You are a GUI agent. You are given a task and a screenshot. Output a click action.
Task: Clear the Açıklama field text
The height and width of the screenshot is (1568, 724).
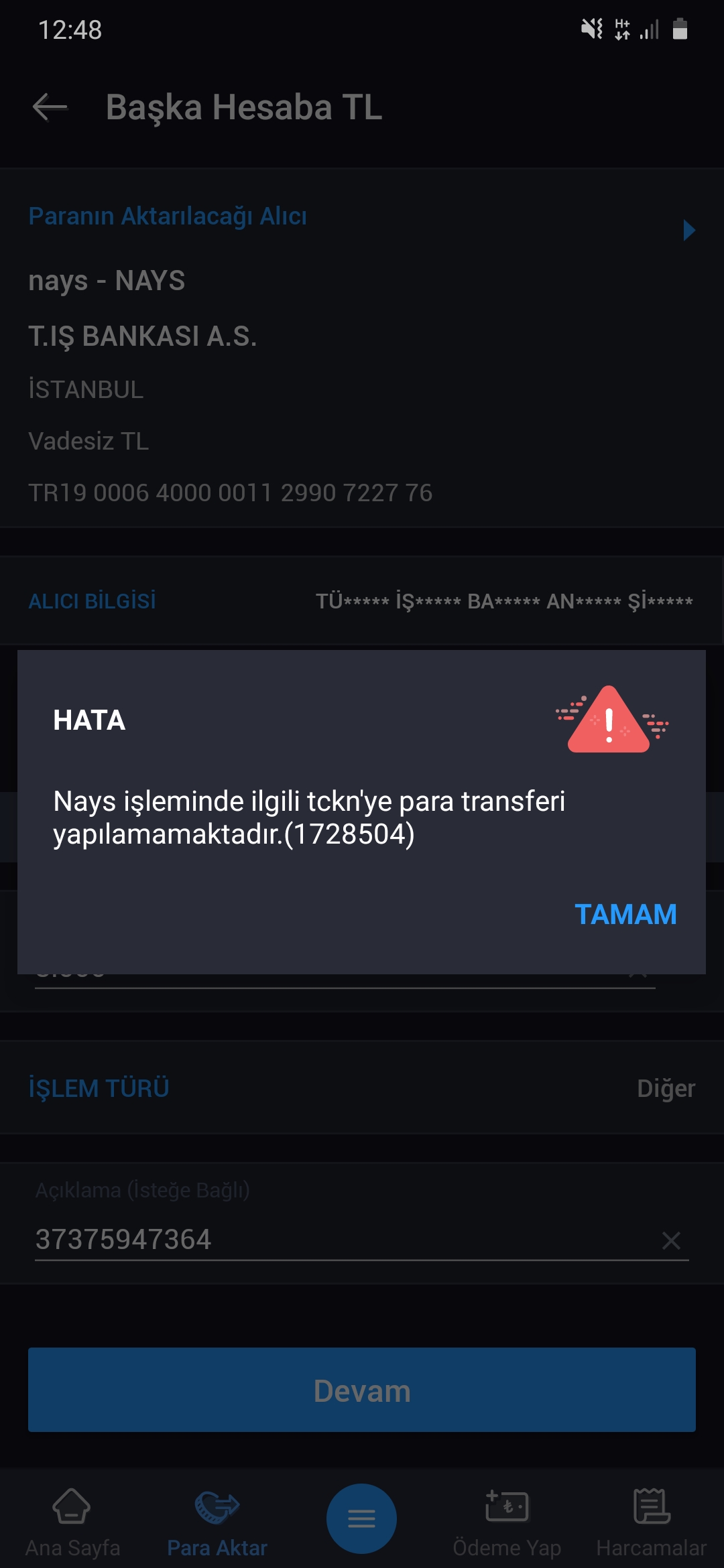tap(671, 1240)
